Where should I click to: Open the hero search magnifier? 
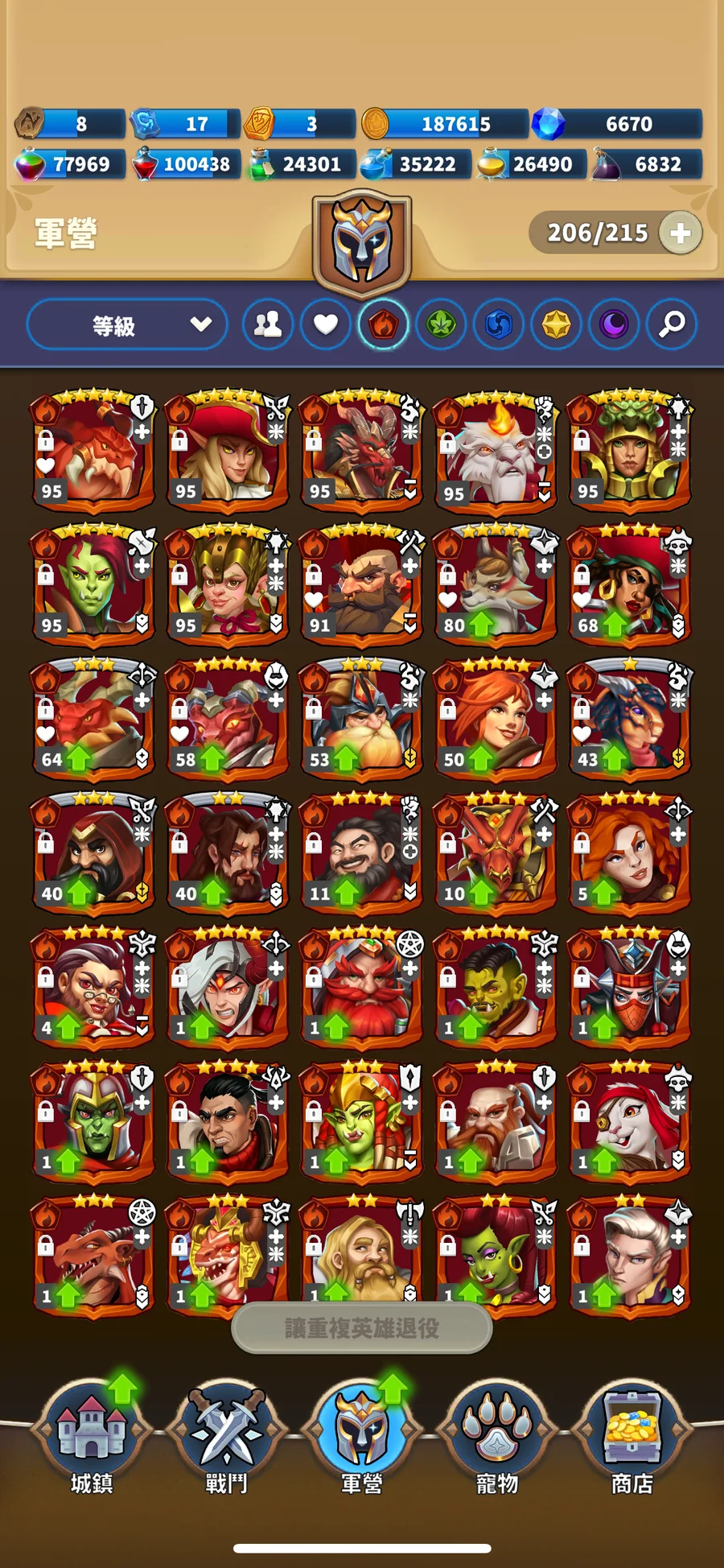(x=672, y=325)
